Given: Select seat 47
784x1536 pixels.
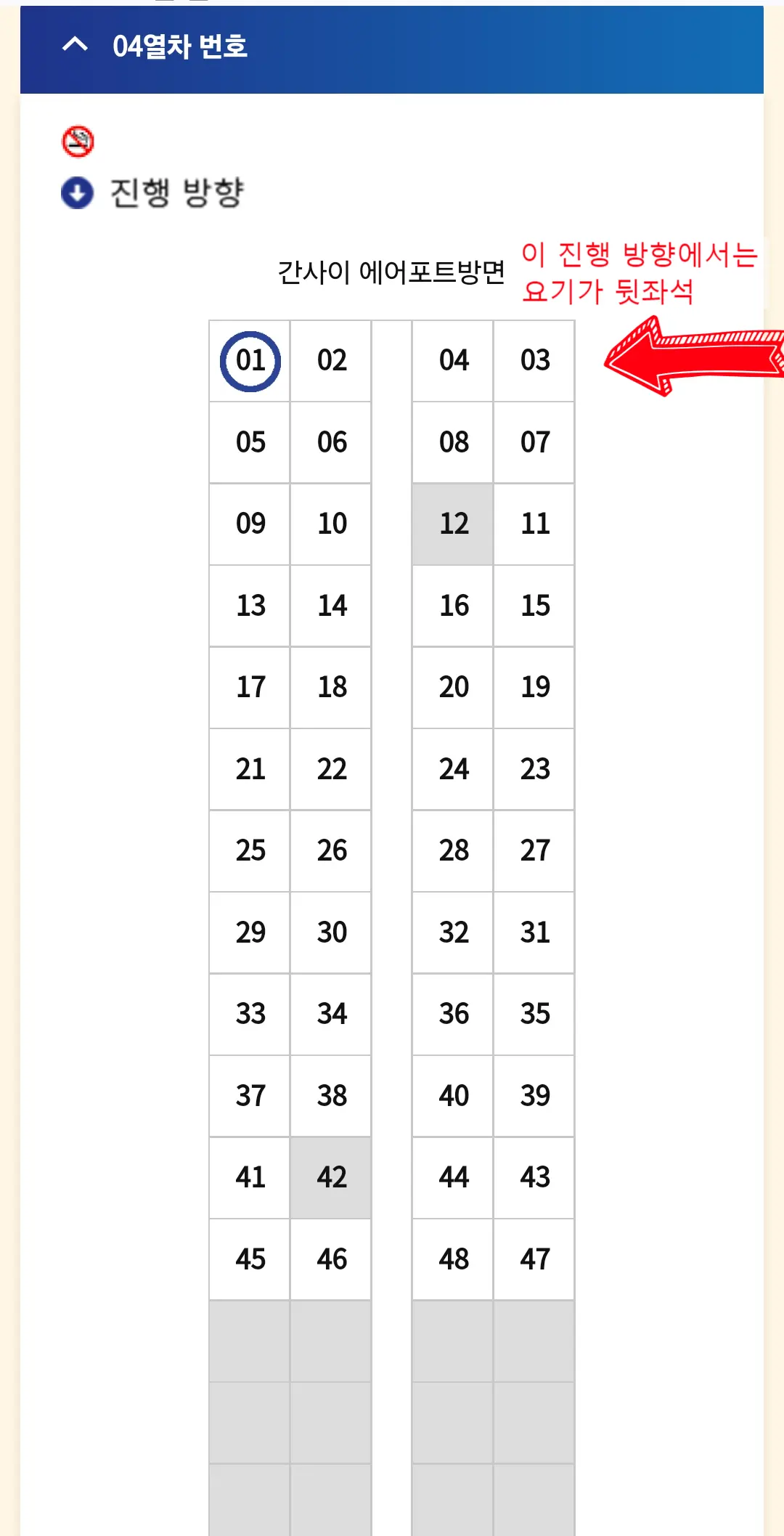Looking at the screenshot, I should (535, 1259).
